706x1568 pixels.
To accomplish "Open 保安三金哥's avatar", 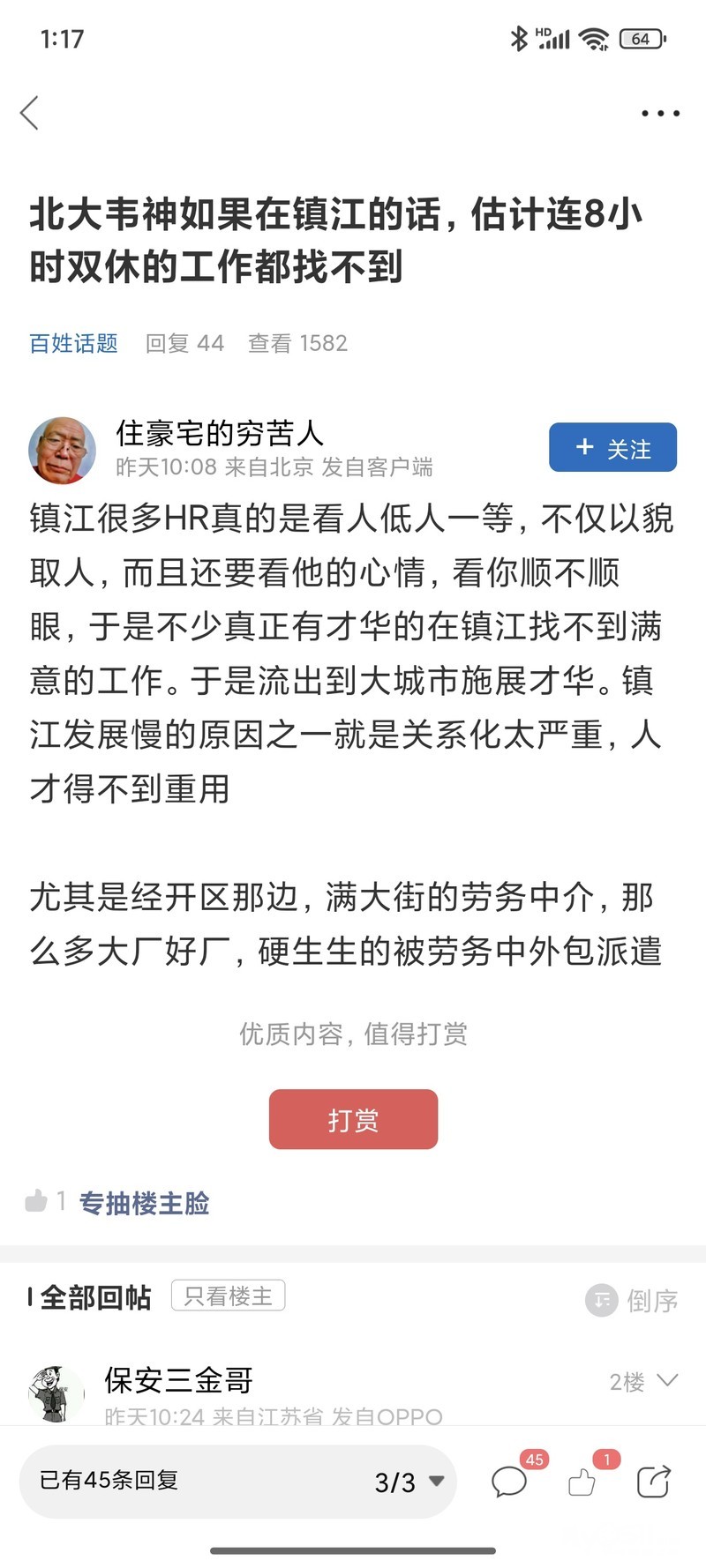I will tap(56, 1393).
